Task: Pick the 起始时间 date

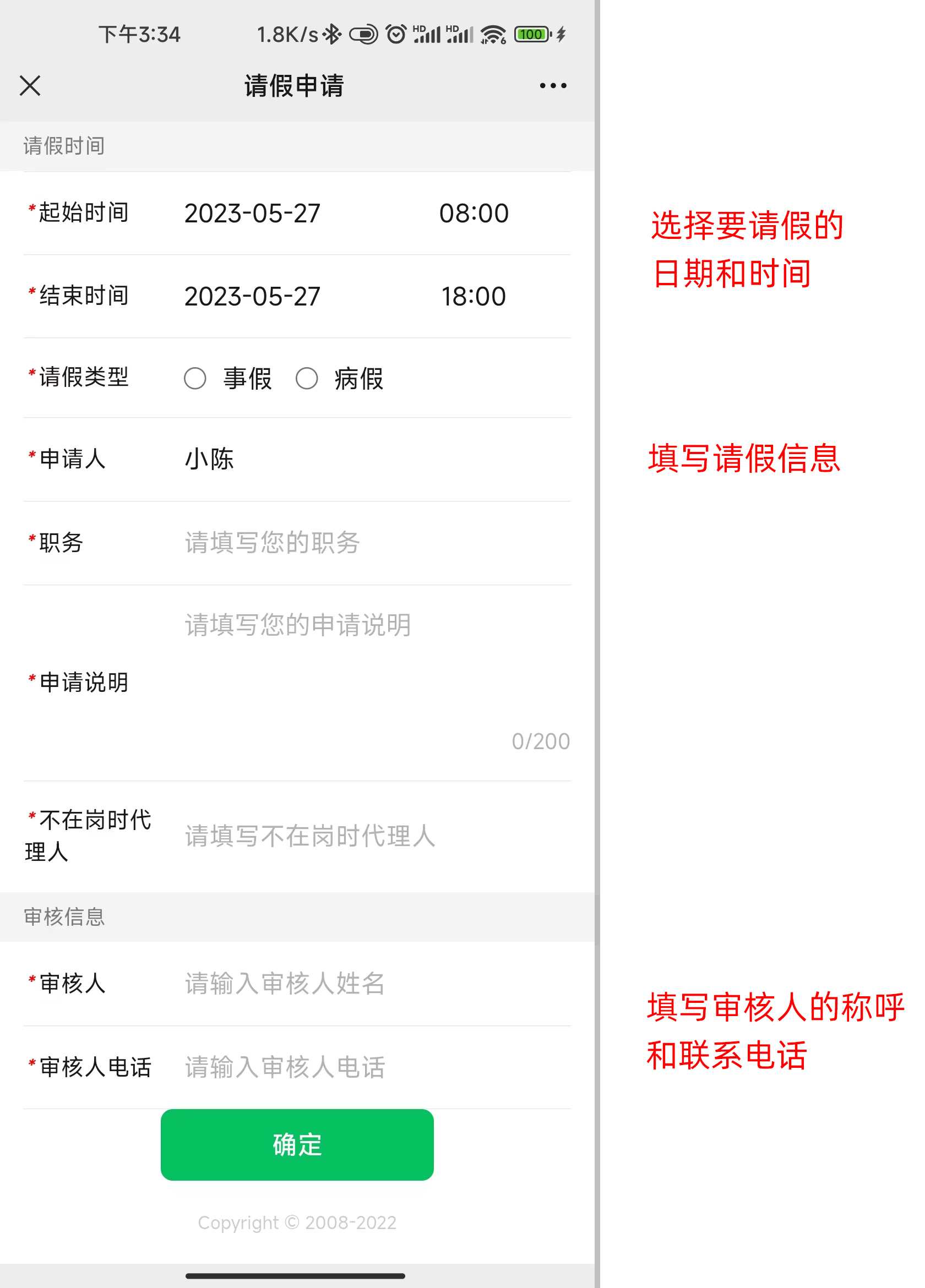Action: [x=252, y=214]
